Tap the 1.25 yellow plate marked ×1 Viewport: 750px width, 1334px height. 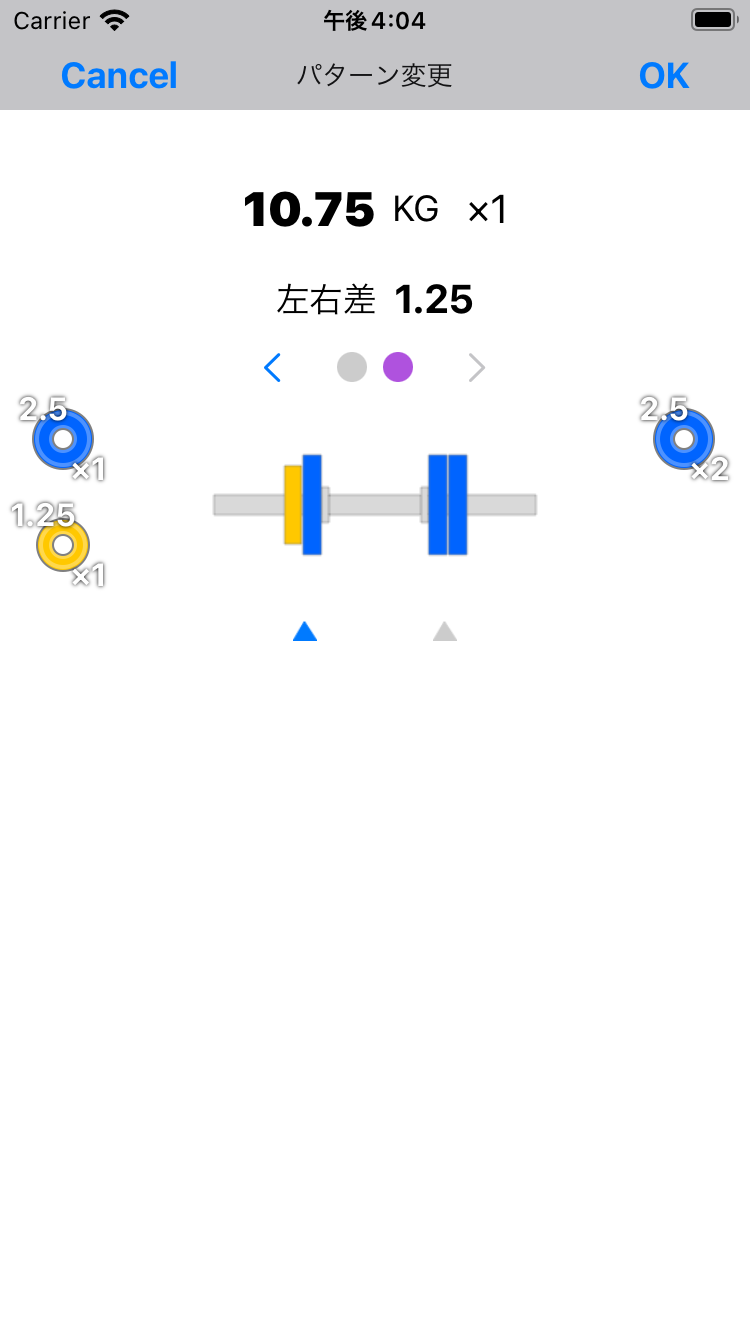coord(63,545)
